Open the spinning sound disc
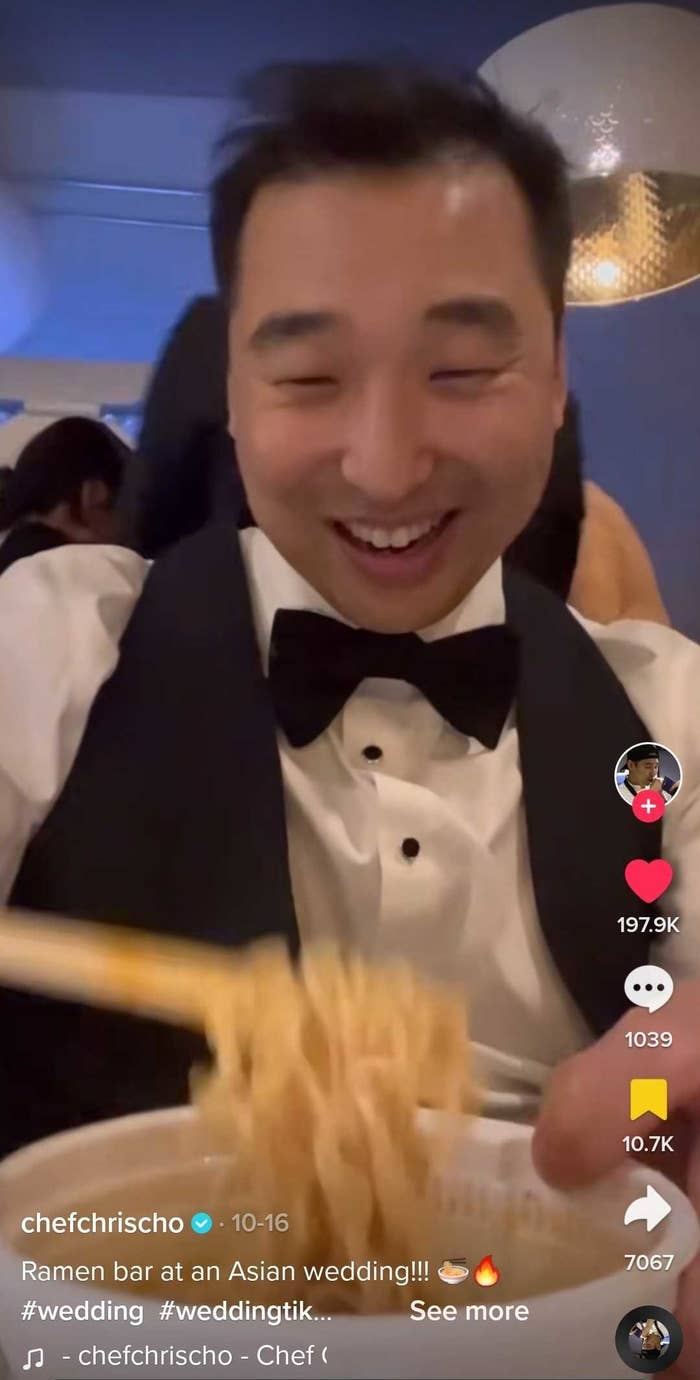 tap(648, 1339)
